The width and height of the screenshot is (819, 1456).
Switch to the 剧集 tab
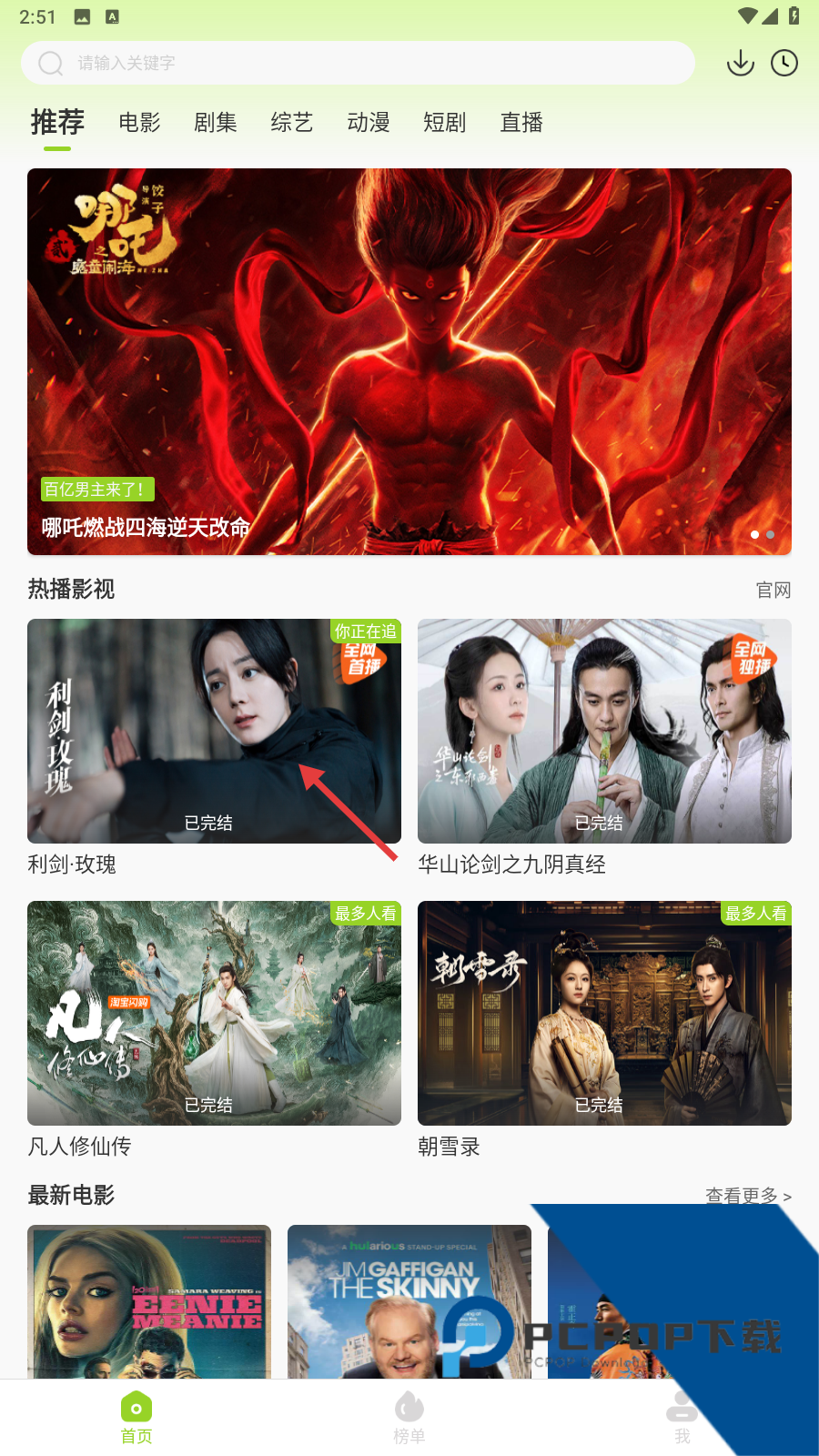tap(216, 123)
